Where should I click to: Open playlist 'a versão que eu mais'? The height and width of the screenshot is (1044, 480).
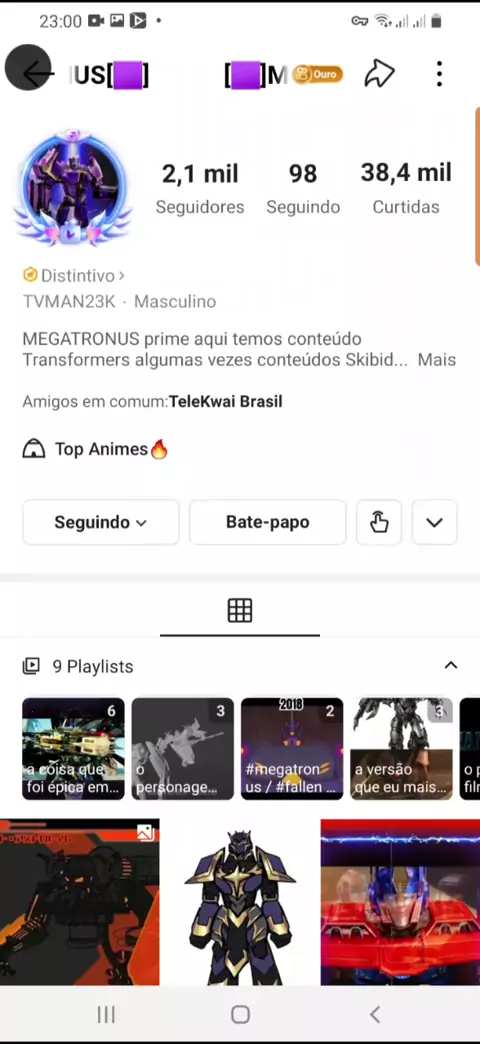(x=401, y=748)
